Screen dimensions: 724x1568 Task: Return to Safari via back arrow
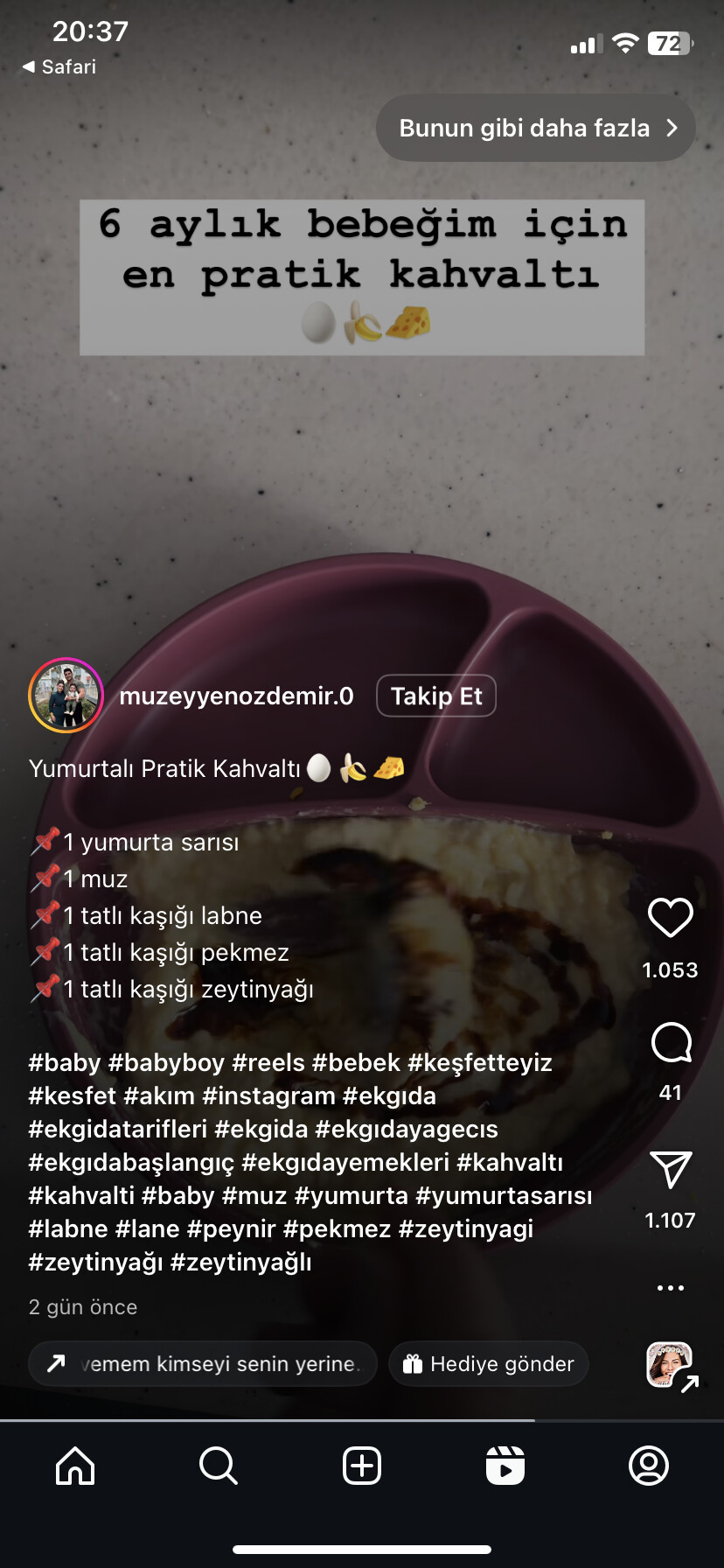point(59,67)
